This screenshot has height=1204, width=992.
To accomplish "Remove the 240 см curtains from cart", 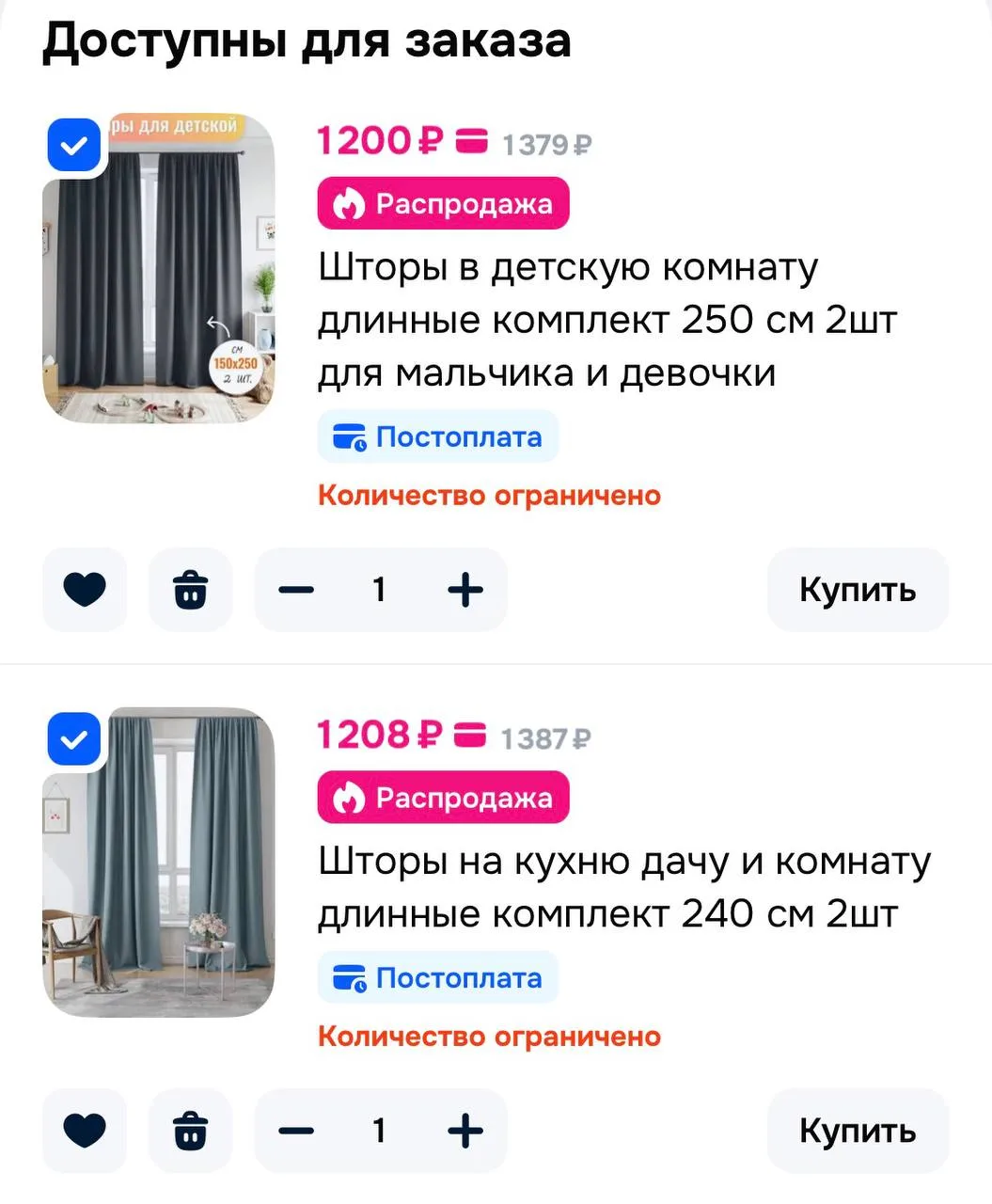I will (x=190, y=1130).
